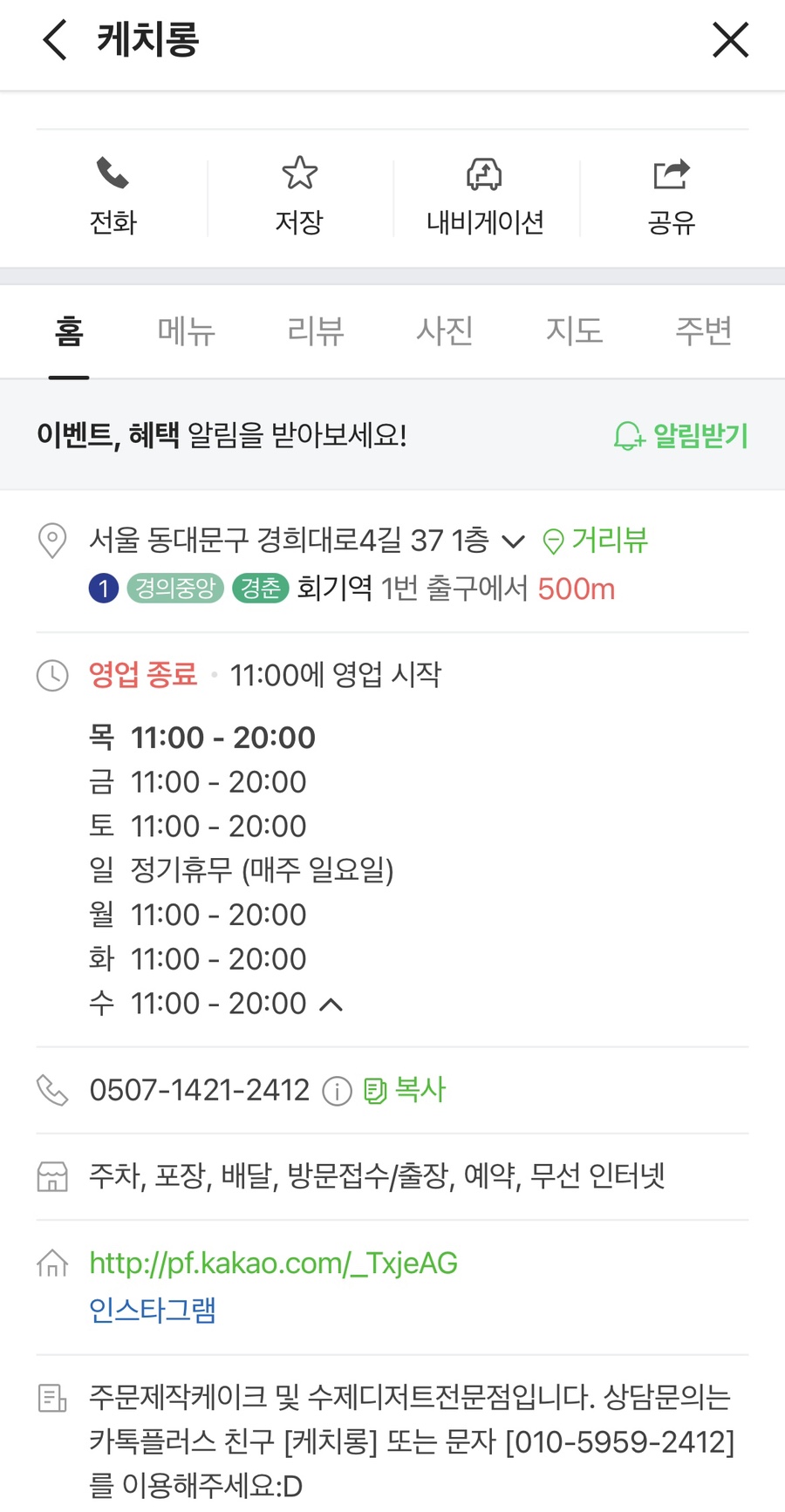Select the 홈 tab

69,331
